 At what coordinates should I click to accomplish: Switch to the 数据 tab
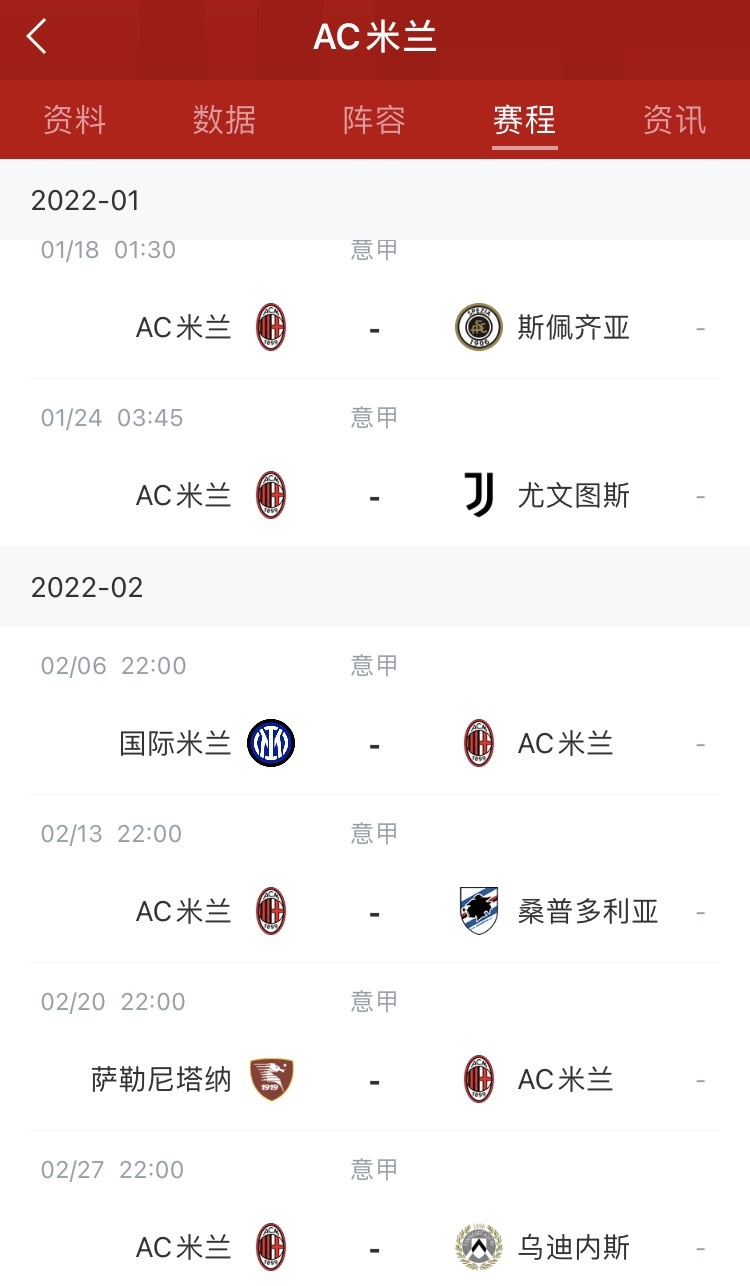tap(224, 120)
